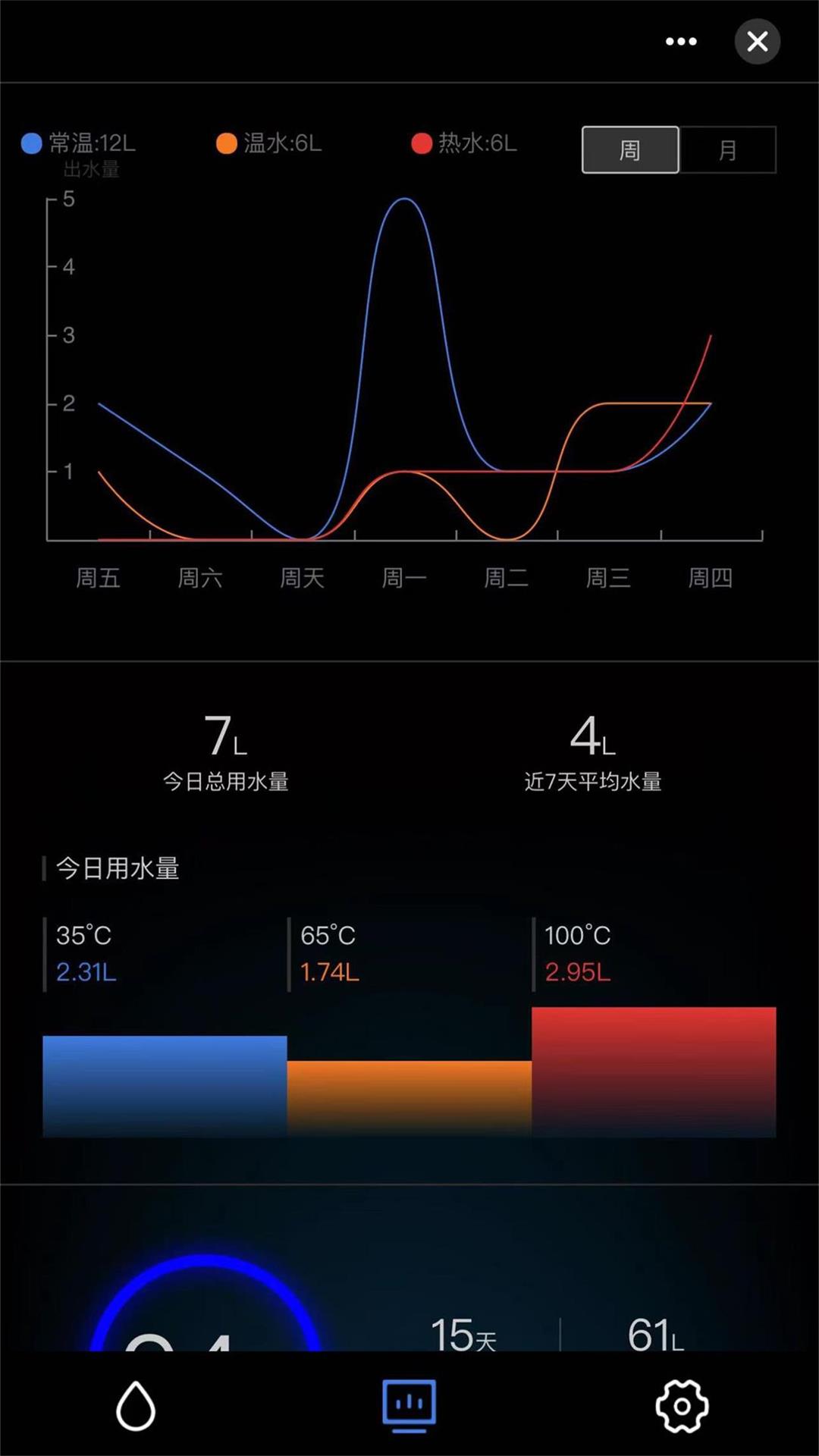
Task: Open the water drop tab
Action: pyautogui.click(x=136, y=1405)
